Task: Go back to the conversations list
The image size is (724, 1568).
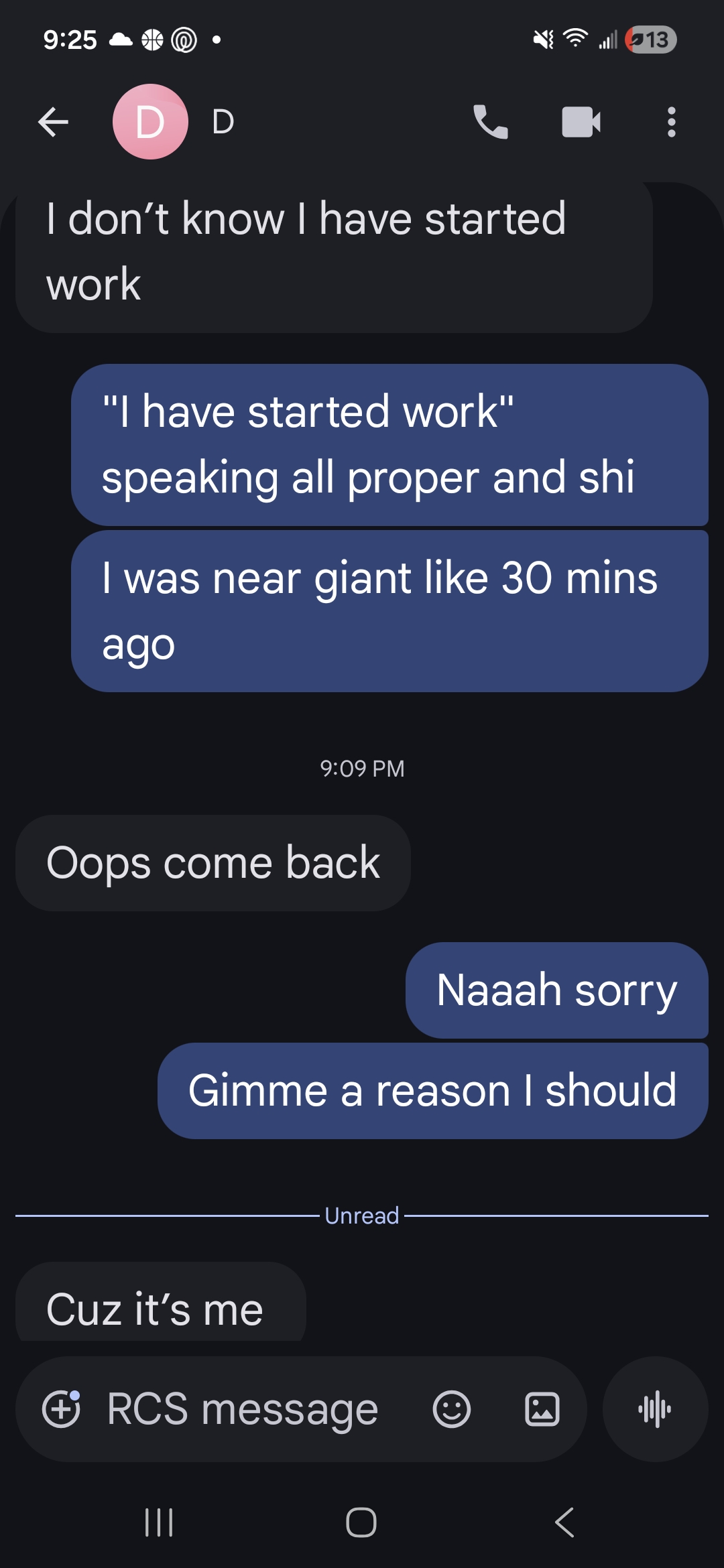Action: coord(54,122)
